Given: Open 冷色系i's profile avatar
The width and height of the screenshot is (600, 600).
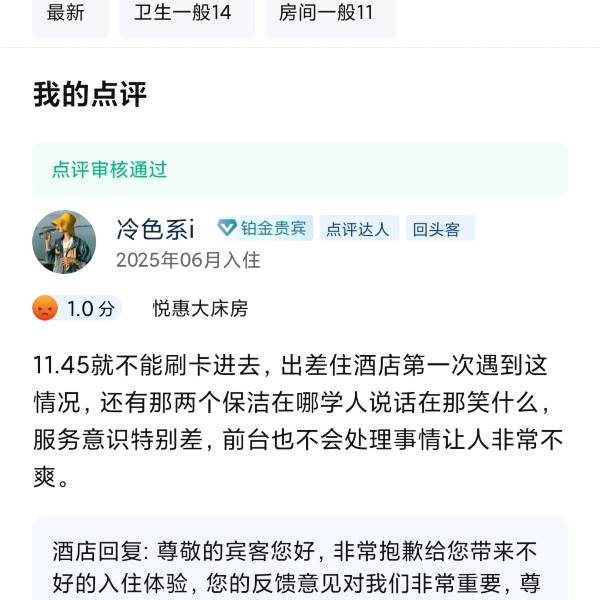Looking at the screenshot, I should [64, 241].
